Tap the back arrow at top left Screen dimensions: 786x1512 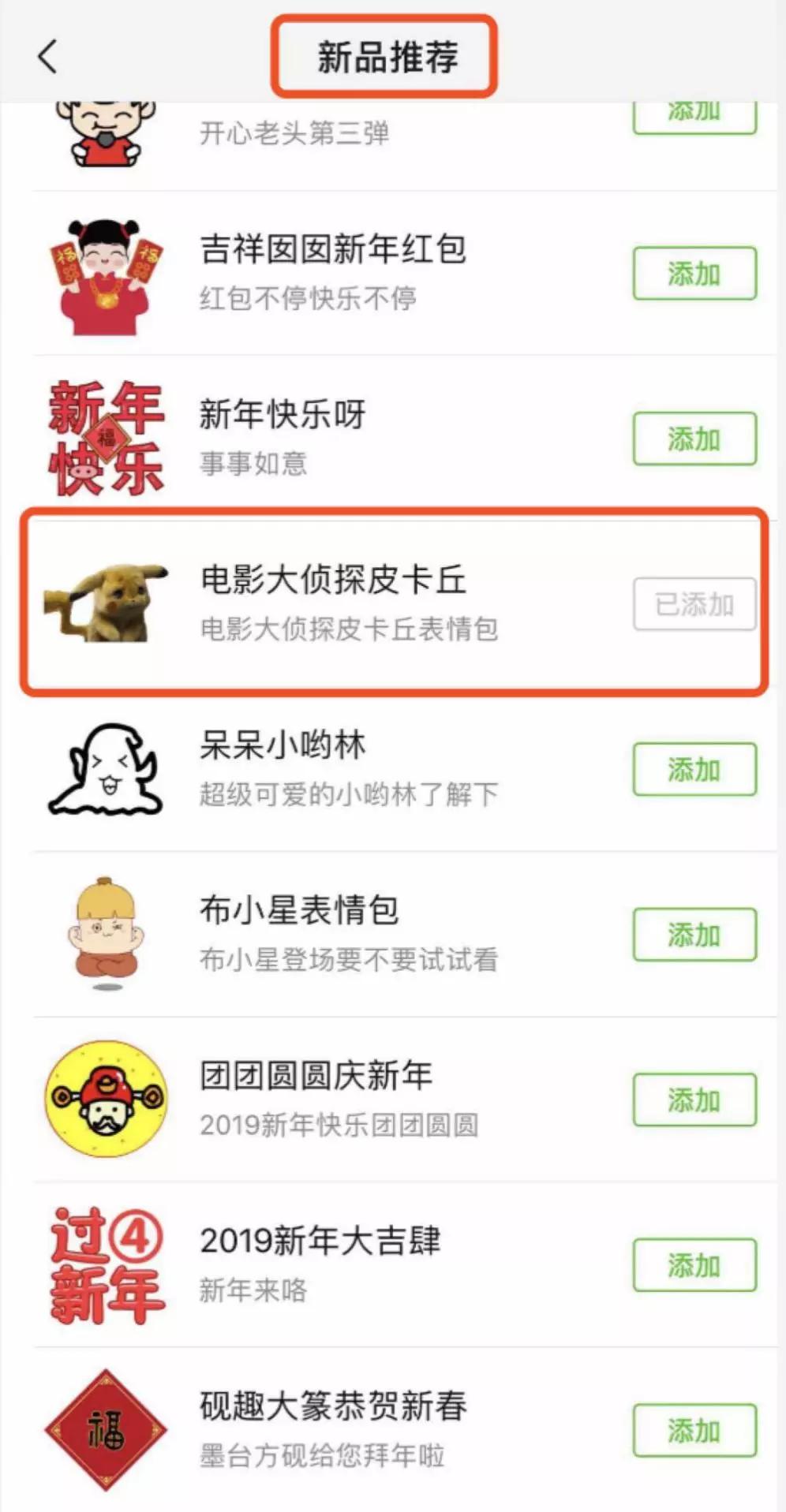[49, 57]
